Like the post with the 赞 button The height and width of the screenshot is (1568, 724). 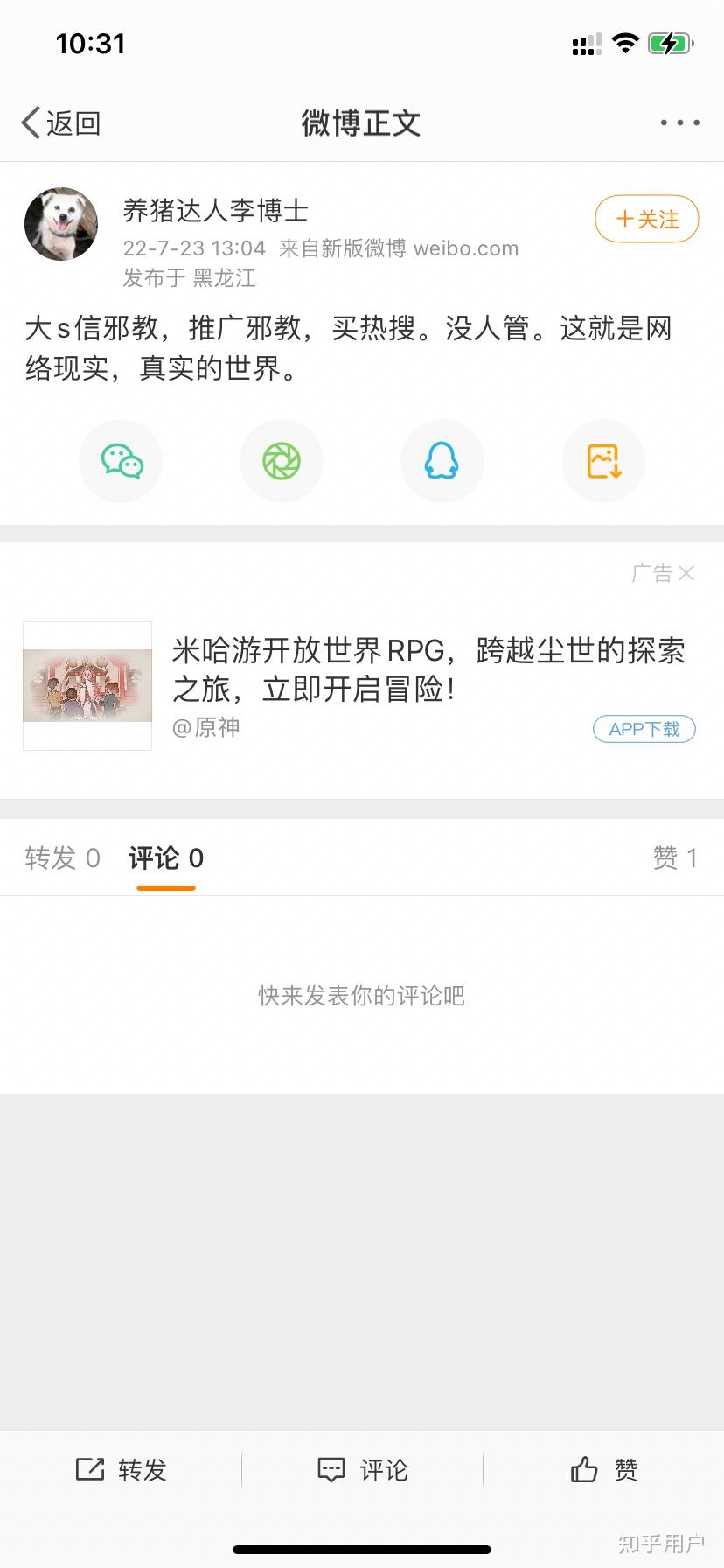pyautogui.click(x=603, y=1469)
